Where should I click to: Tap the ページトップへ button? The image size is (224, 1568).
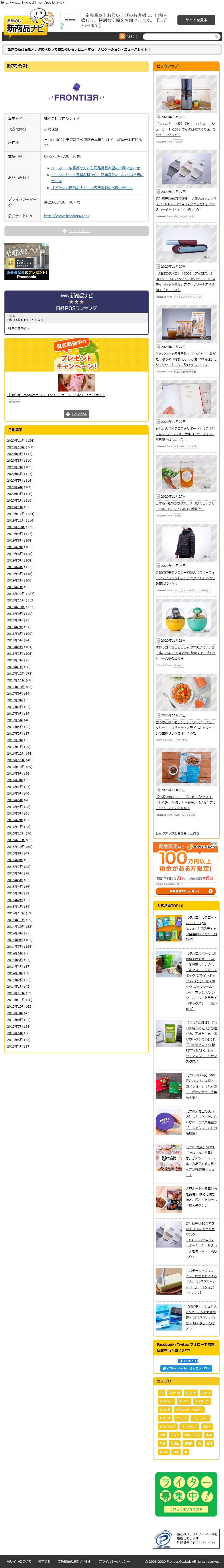76,231
